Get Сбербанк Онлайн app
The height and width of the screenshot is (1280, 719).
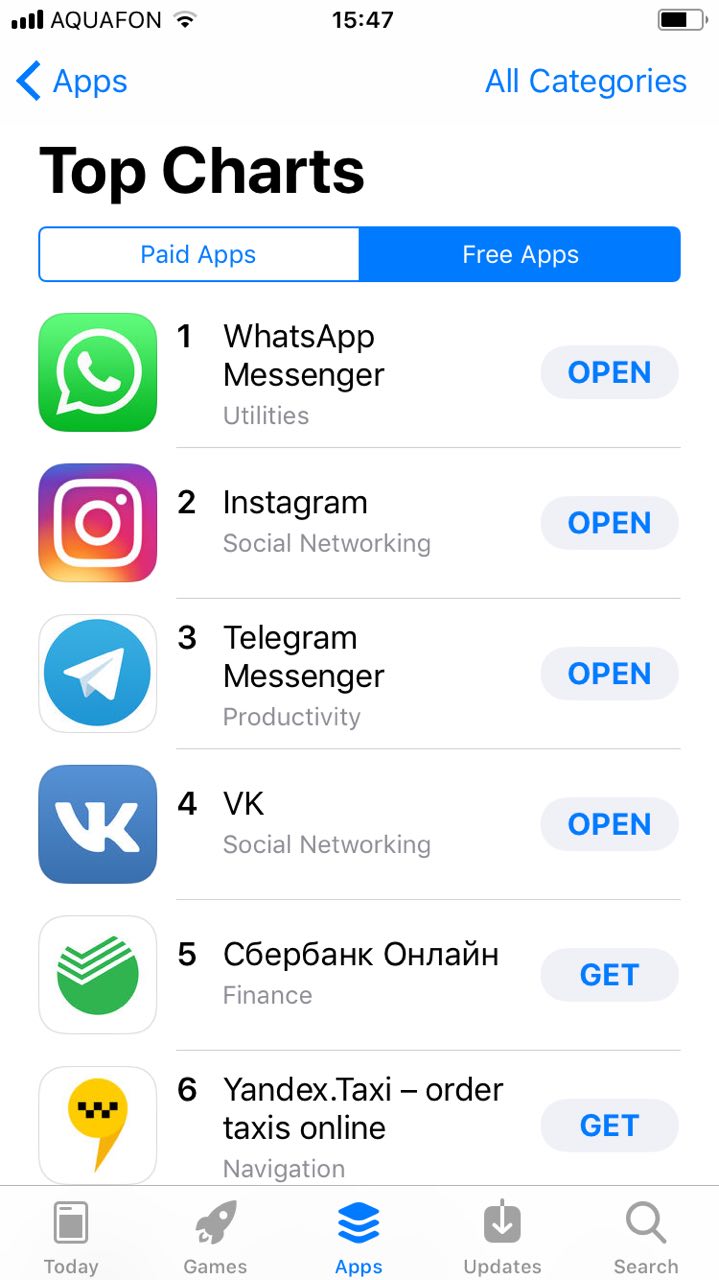(x=609, y=975)
